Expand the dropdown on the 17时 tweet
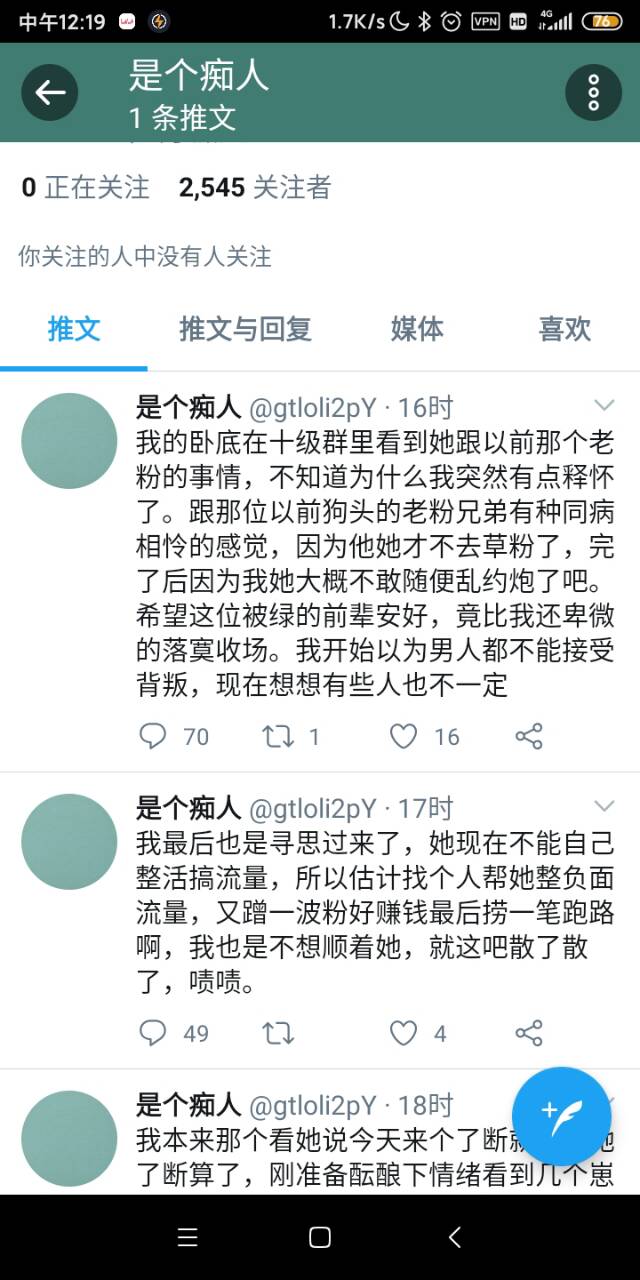 tap(604, 805)
